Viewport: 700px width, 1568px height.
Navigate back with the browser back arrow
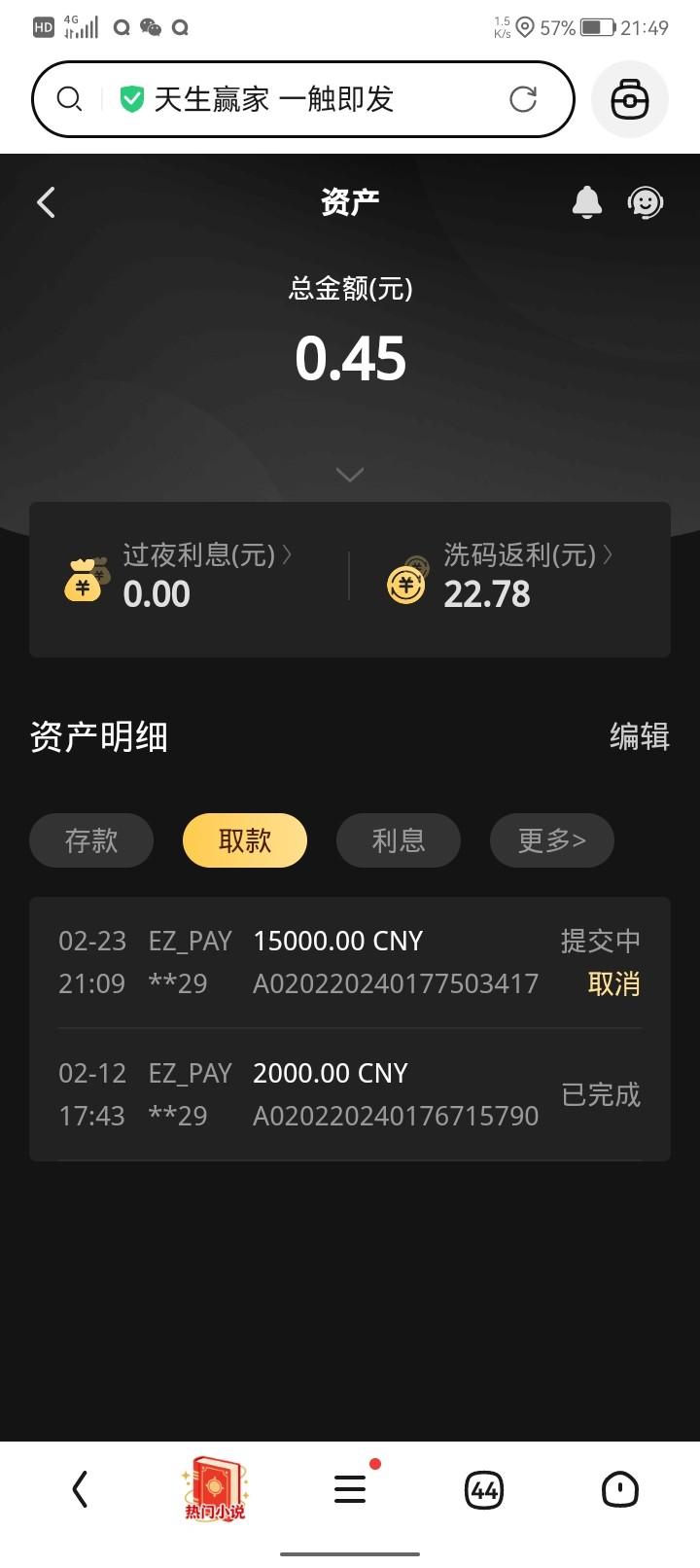81,1489
